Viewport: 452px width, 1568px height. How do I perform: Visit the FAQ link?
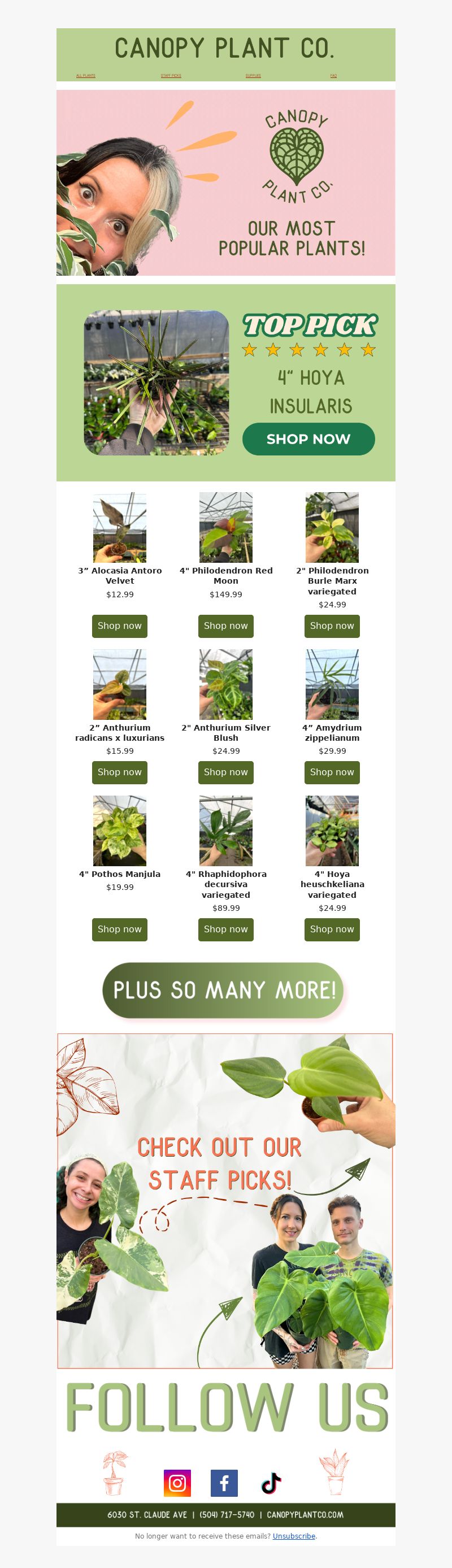pyautogui.click(x=333, y=76)
